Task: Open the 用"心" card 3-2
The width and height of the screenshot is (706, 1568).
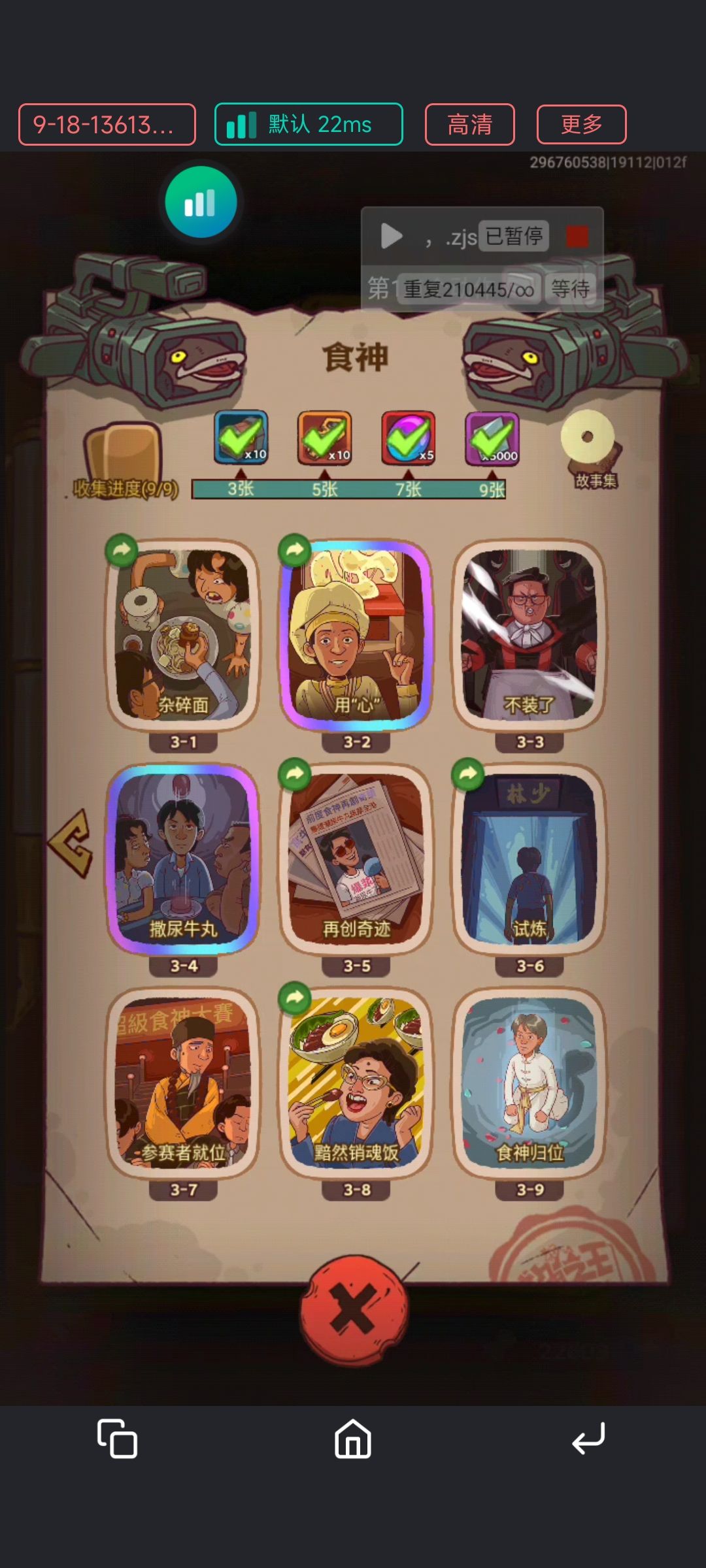Action: pos(356,634)
